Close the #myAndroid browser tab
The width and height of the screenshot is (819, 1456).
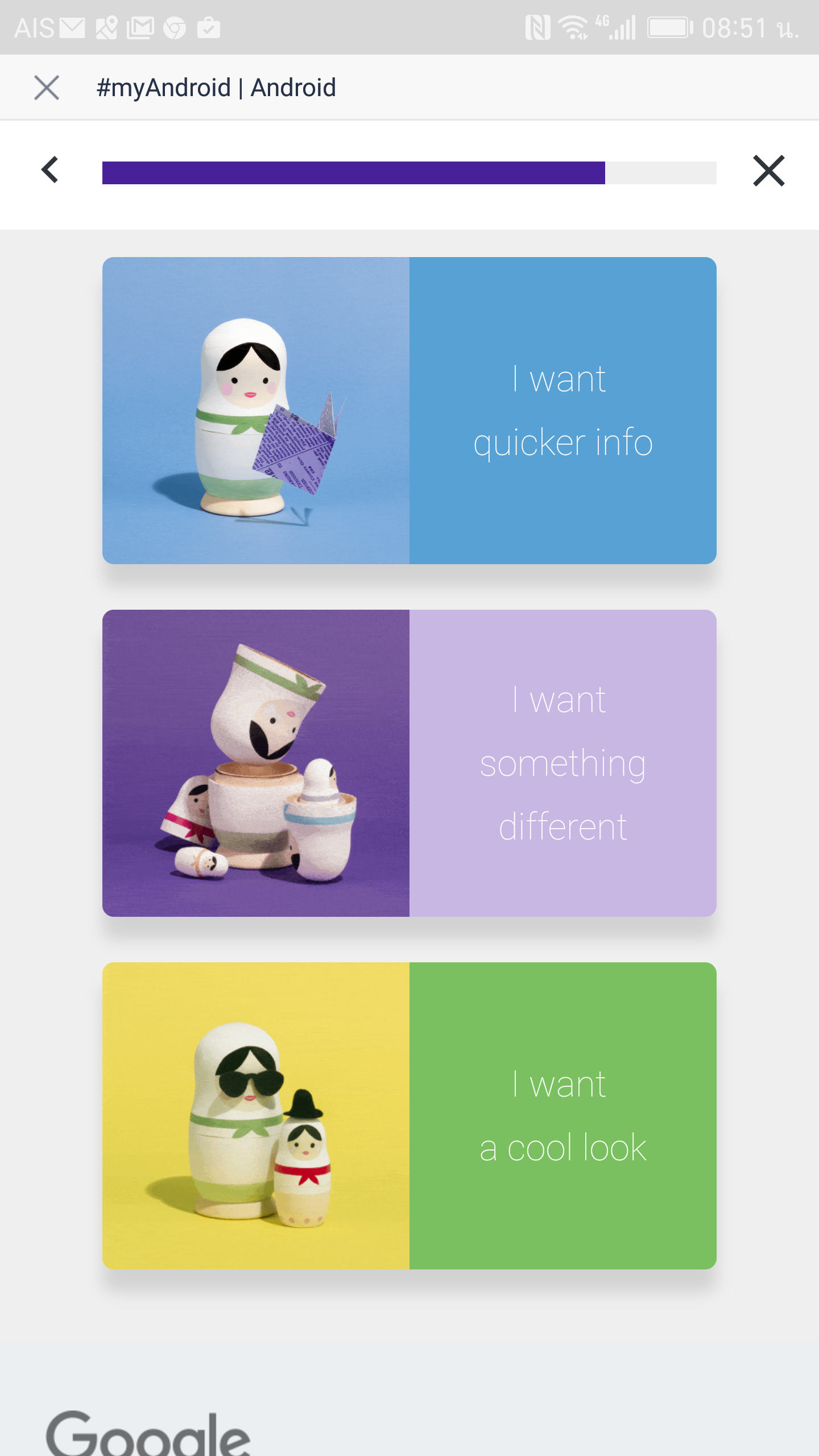click(47, 88)
